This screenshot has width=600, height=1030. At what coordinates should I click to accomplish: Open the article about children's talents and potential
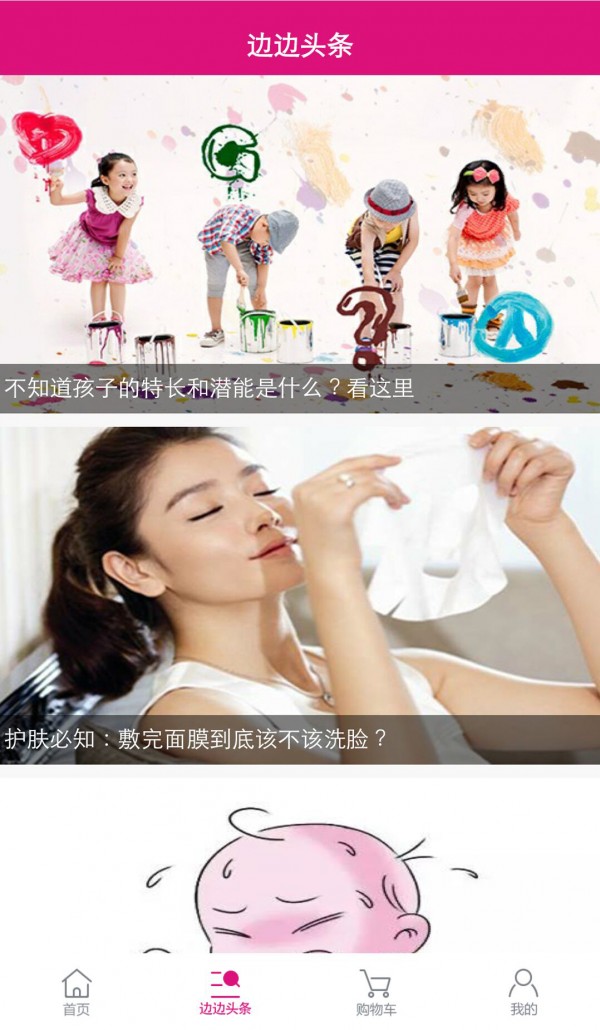(x=300, y=245)
